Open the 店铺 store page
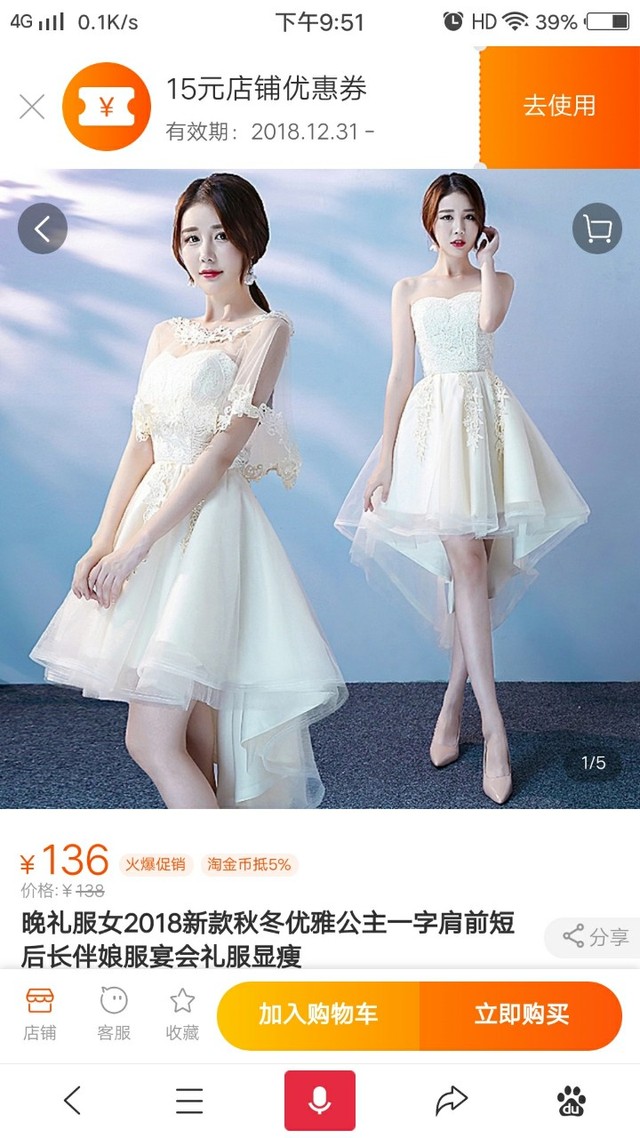This screenshot has width=640, height=1138. click(x=39, y=1014)
